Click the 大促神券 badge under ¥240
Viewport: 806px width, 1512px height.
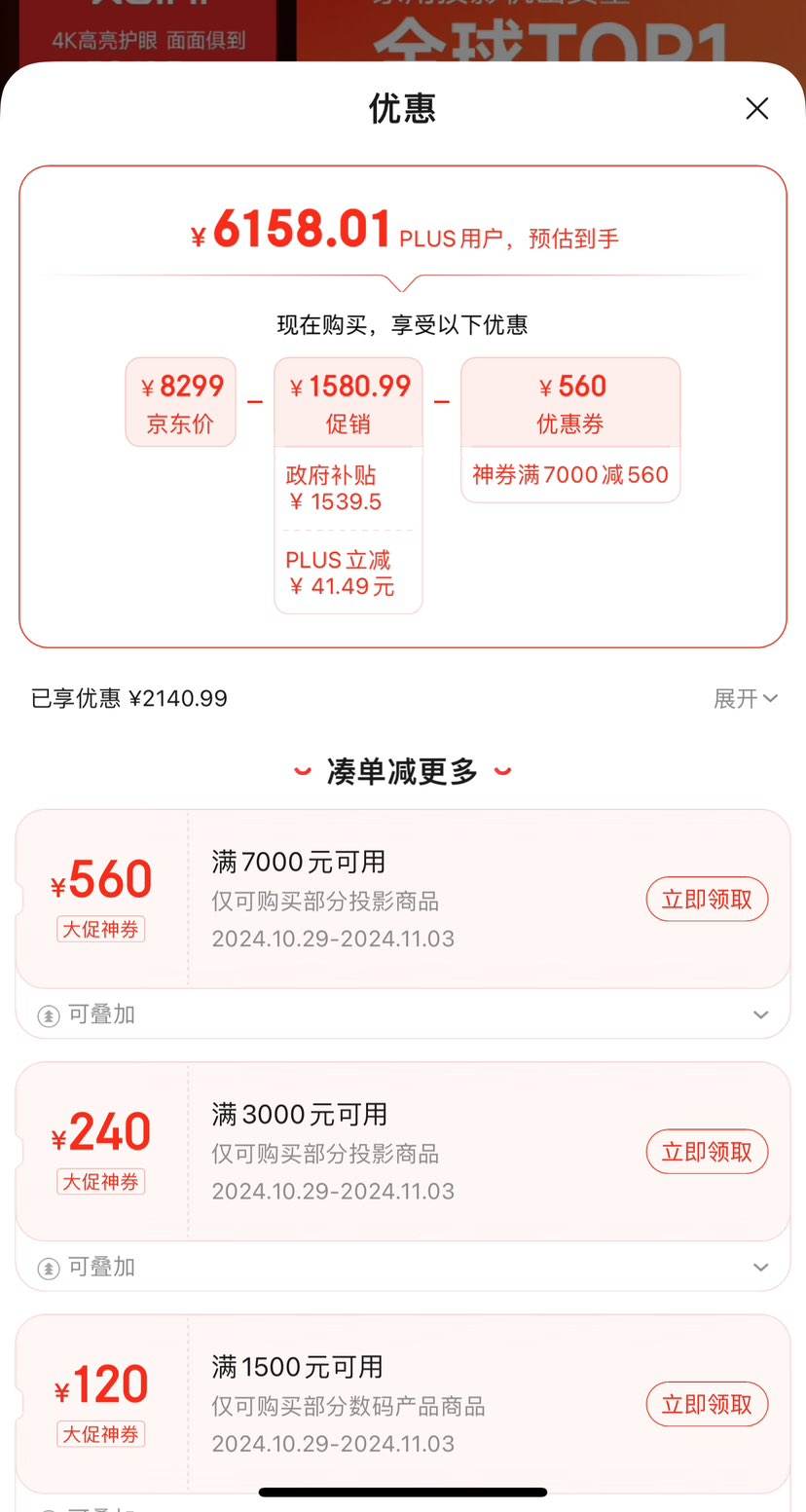coord(101,1181)
